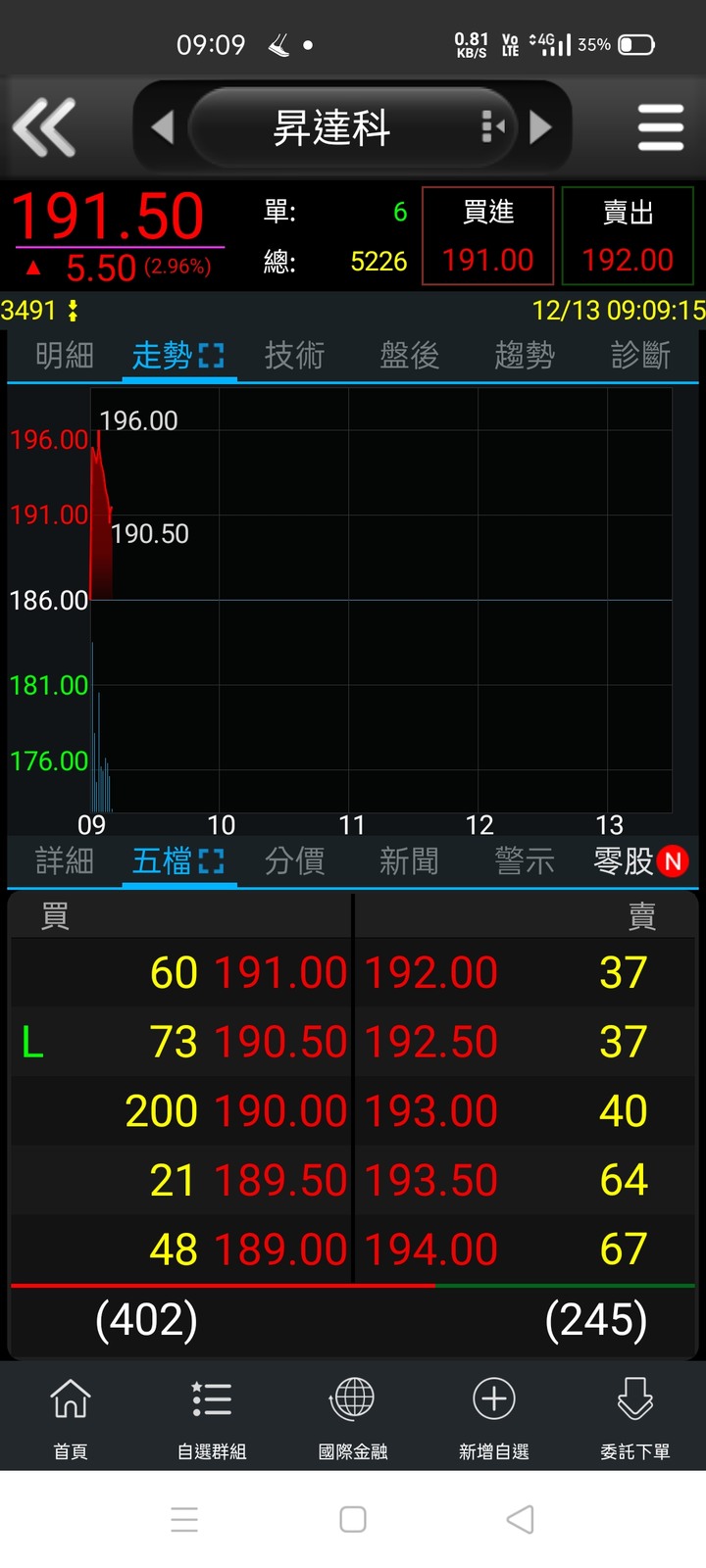Open 委託下單 order placement
This screenshot has width=706, height=1568.
tap(635, 1416)
